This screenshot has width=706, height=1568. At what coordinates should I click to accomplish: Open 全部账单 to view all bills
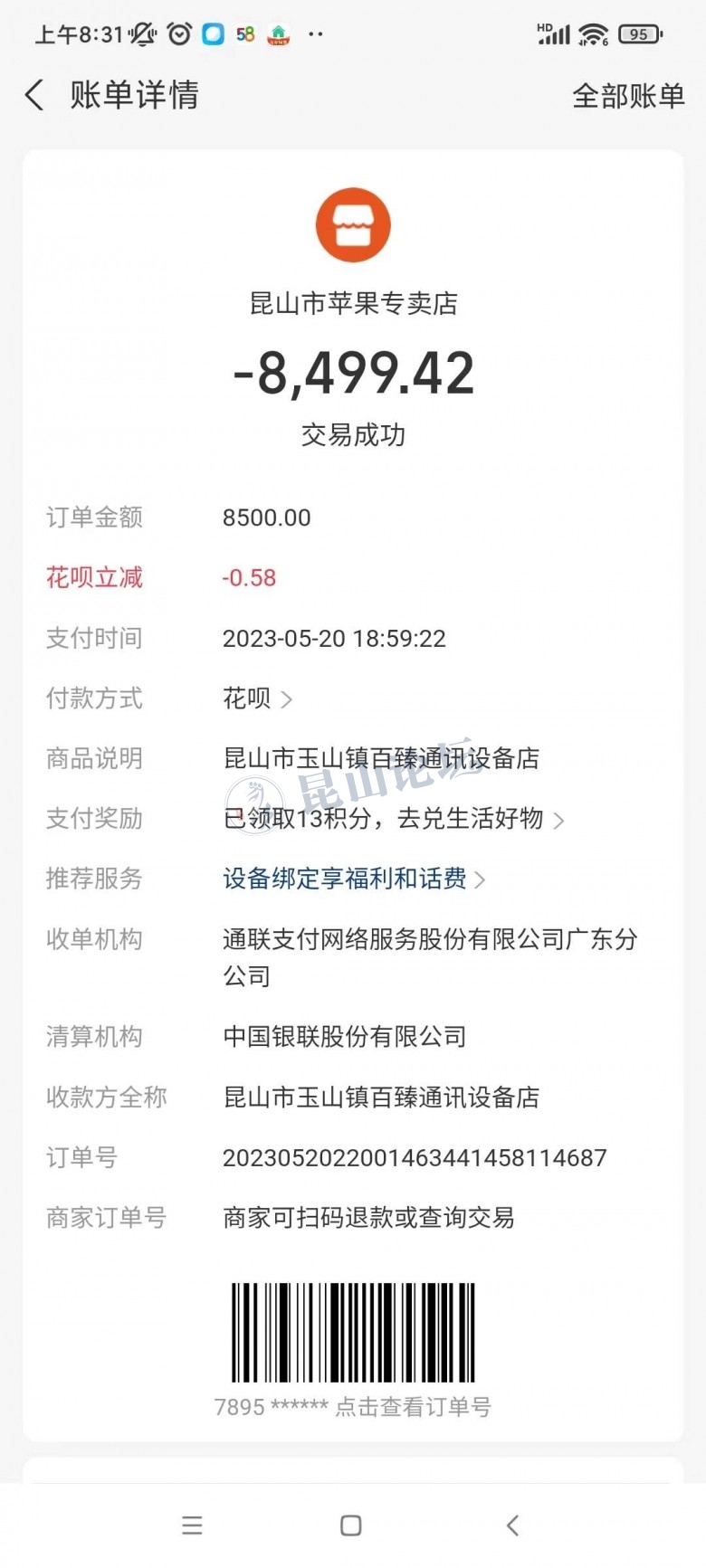(628, 96)
